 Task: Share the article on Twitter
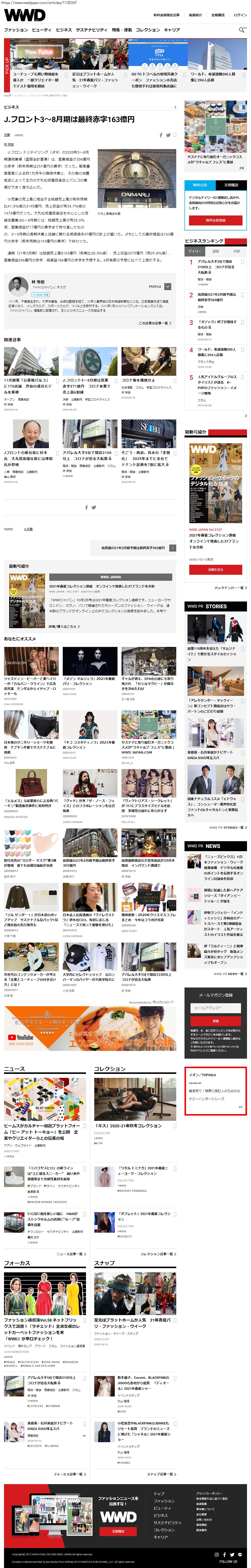(168, 135)
